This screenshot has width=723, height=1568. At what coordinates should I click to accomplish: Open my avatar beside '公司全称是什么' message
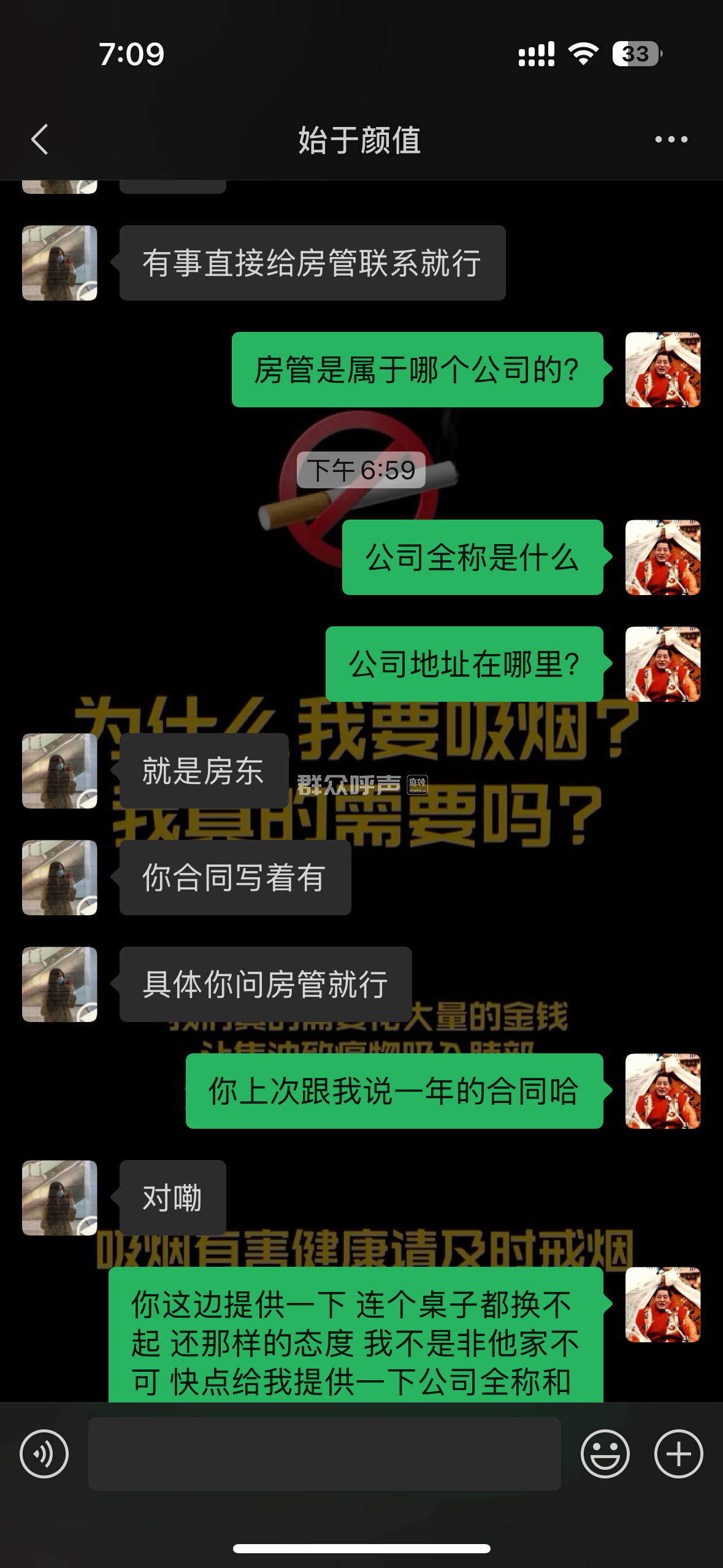pos(662,557)
